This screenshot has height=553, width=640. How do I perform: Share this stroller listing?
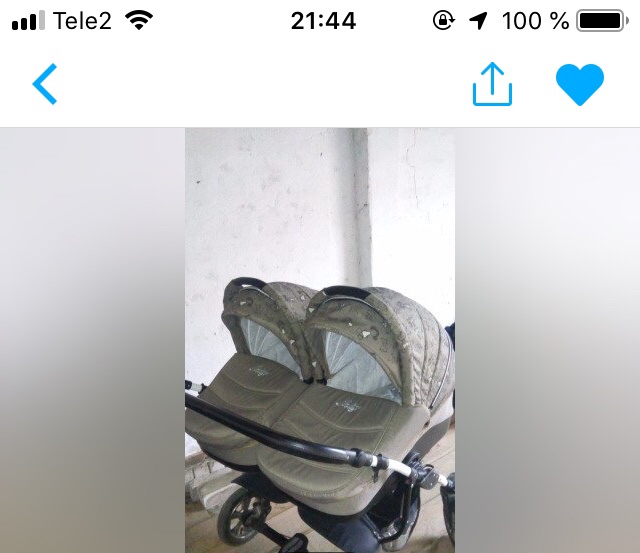pos(492,85)
